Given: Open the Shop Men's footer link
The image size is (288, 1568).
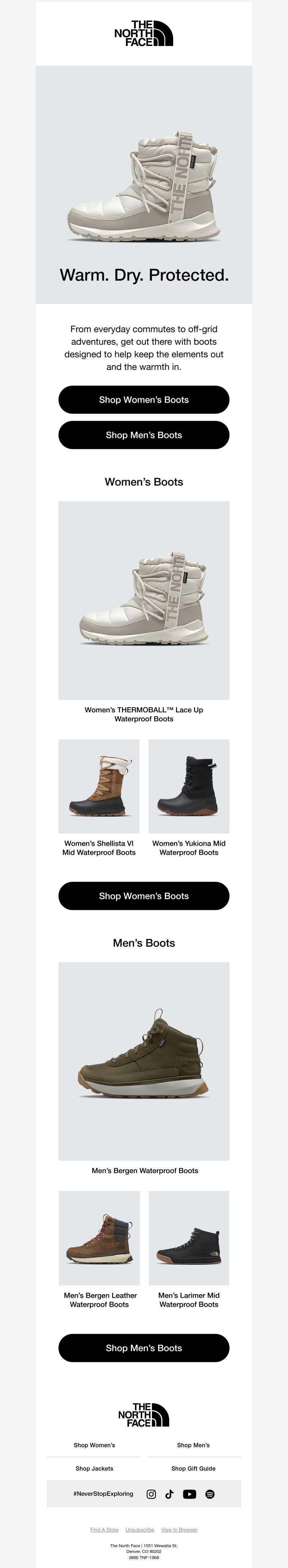Looking at the screenshot, I should [x=193, y=1445].
